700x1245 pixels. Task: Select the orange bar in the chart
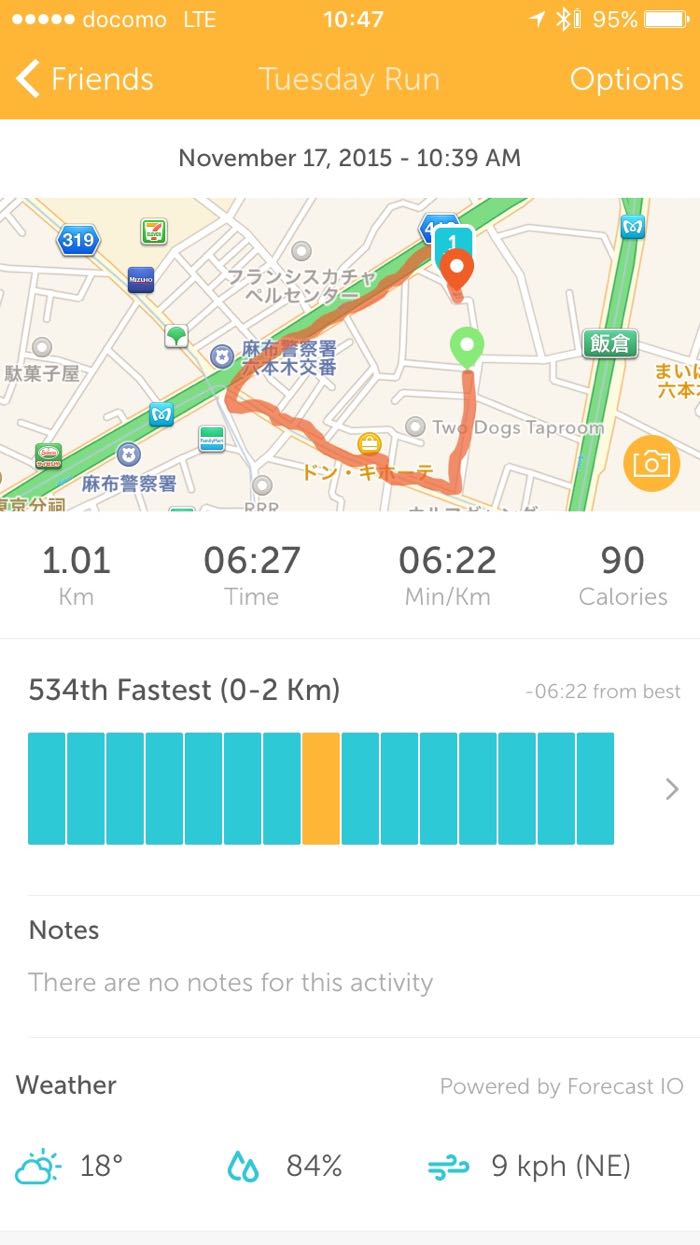[x=321, y=789]
